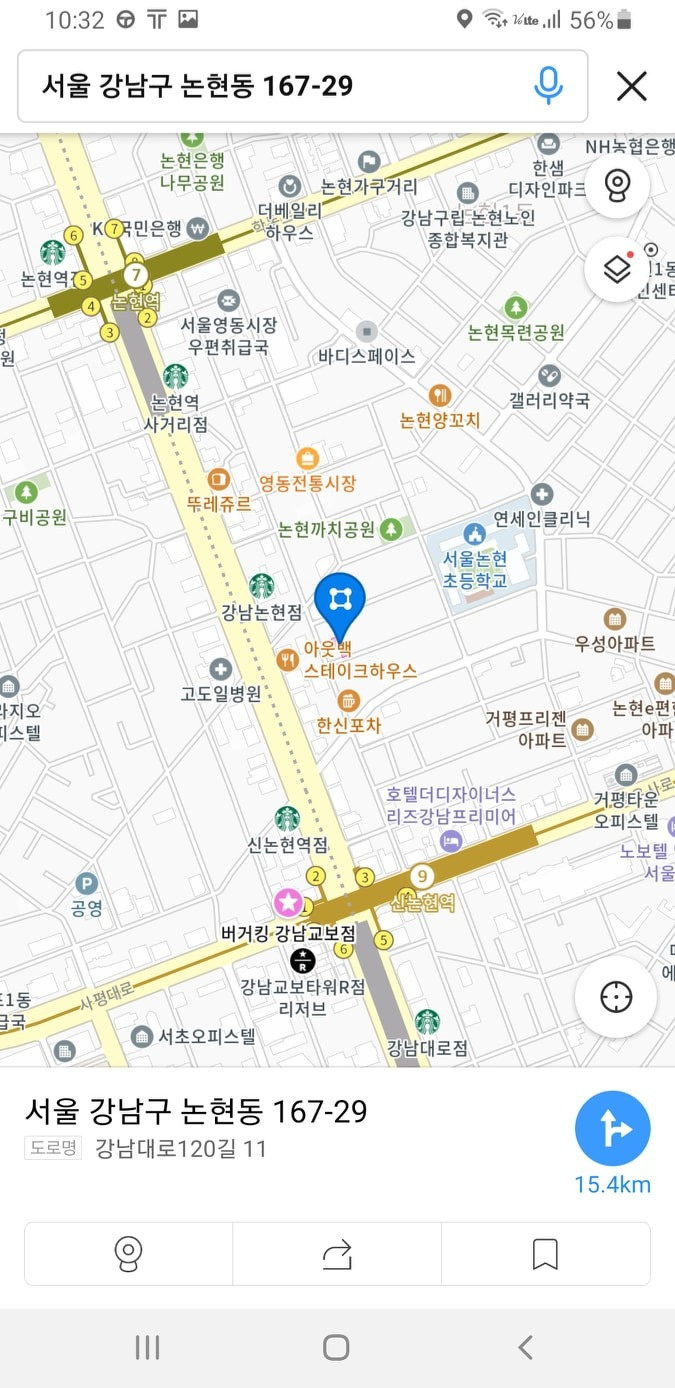This screenshot has height=1388, width=675.
Task: Share this address location
Action: pos(337,1253)
